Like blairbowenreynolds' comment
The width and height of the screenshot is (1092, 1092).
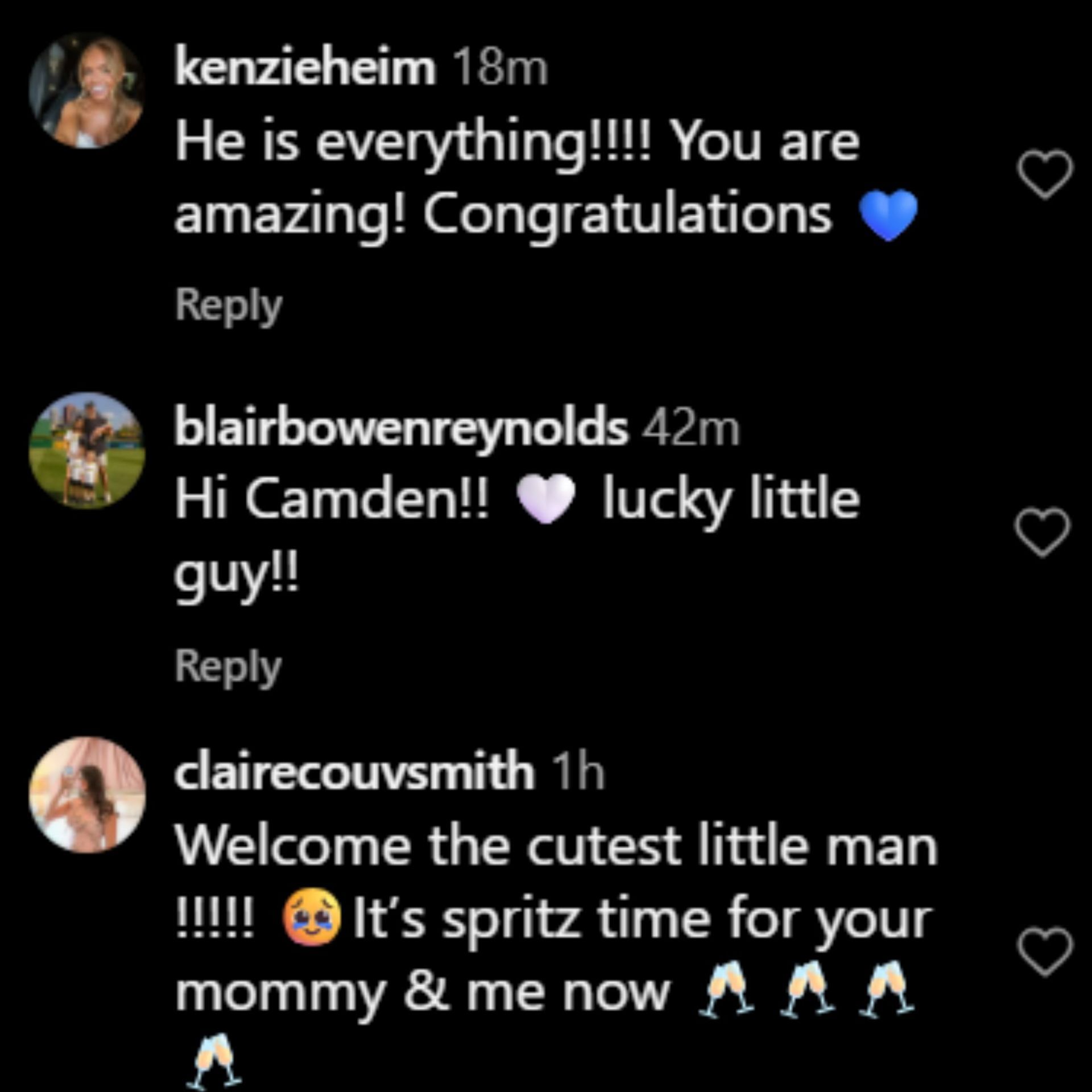pos(1043,532)
